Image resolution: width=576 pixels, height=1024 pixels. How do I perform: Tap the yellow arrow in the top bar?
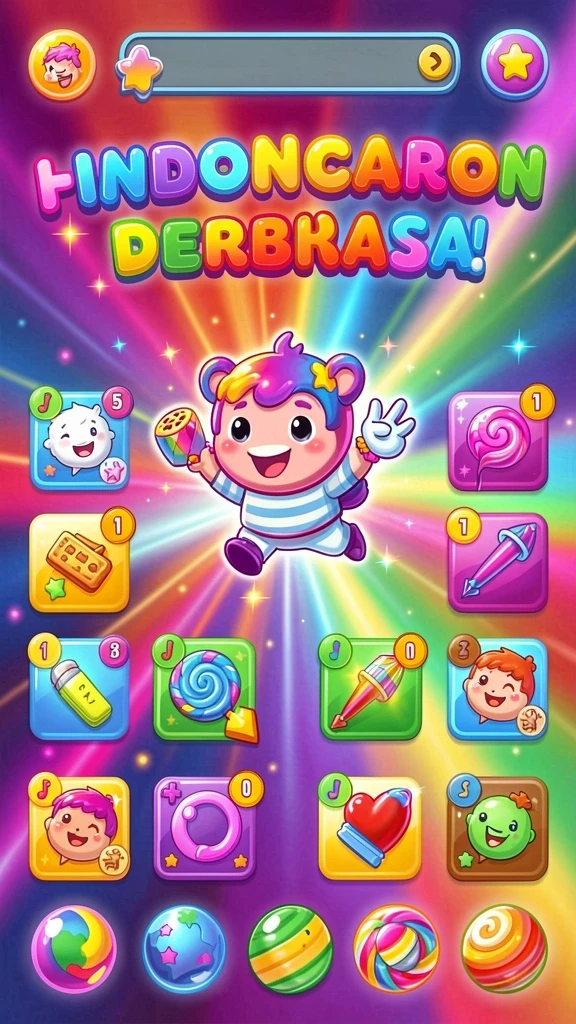tap(435, 63)
